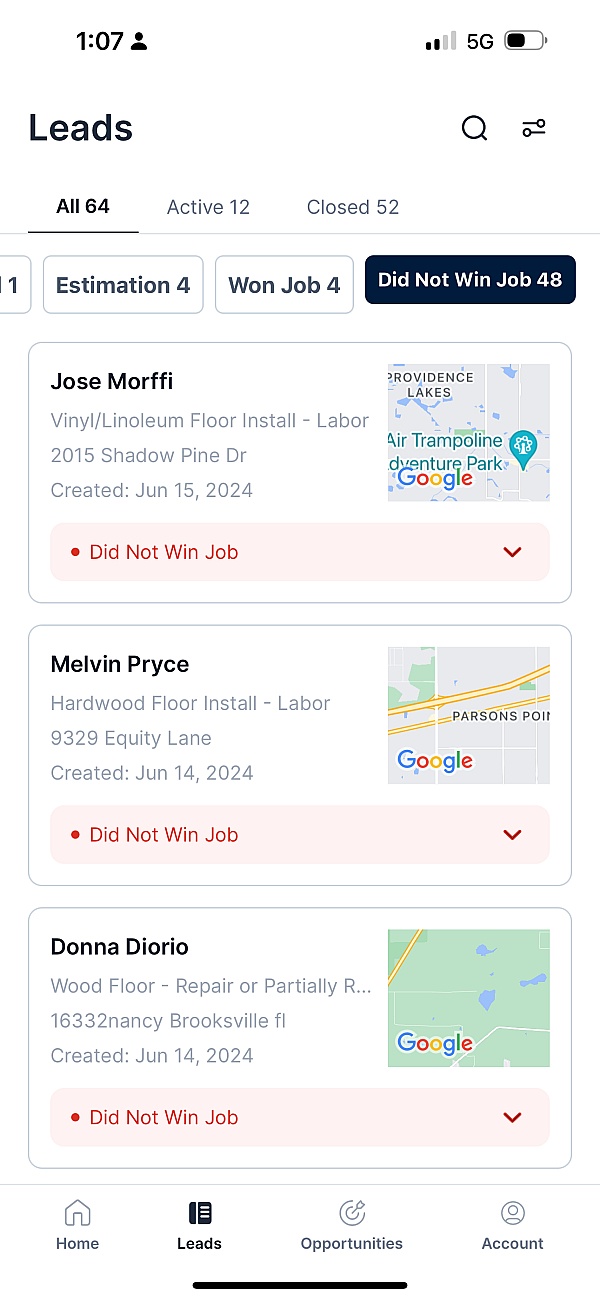Open Donna Diorio's lead card
Image resolution: width=600 pixels, height=1300 pixels.
(300, 1038)
